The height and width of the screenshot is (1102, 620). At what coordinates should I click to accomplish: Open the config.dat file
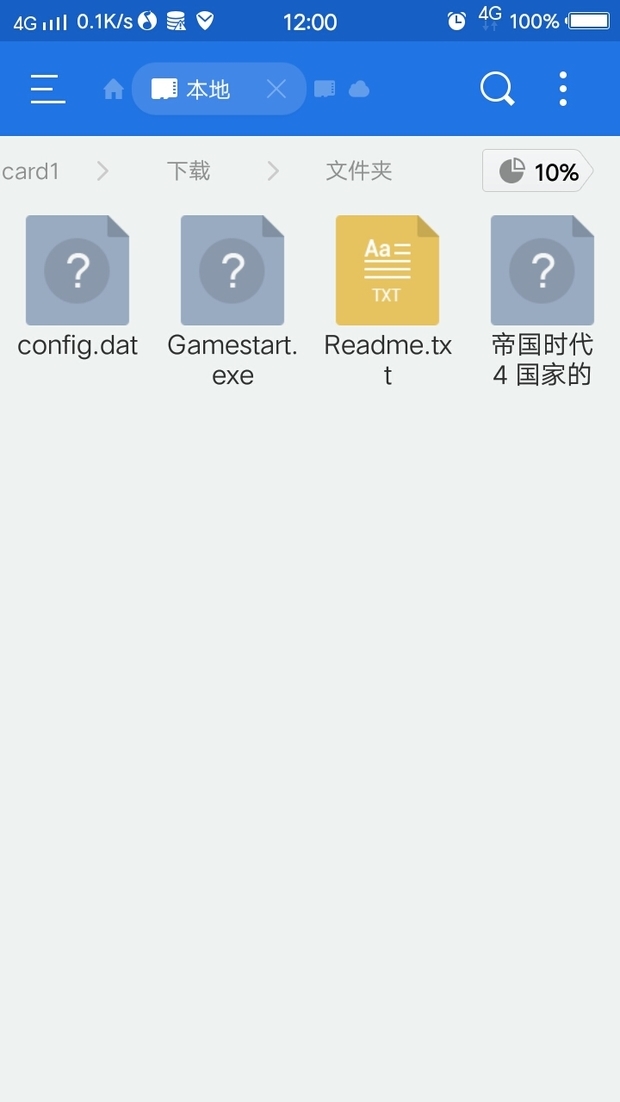click(x=77, y=287)
